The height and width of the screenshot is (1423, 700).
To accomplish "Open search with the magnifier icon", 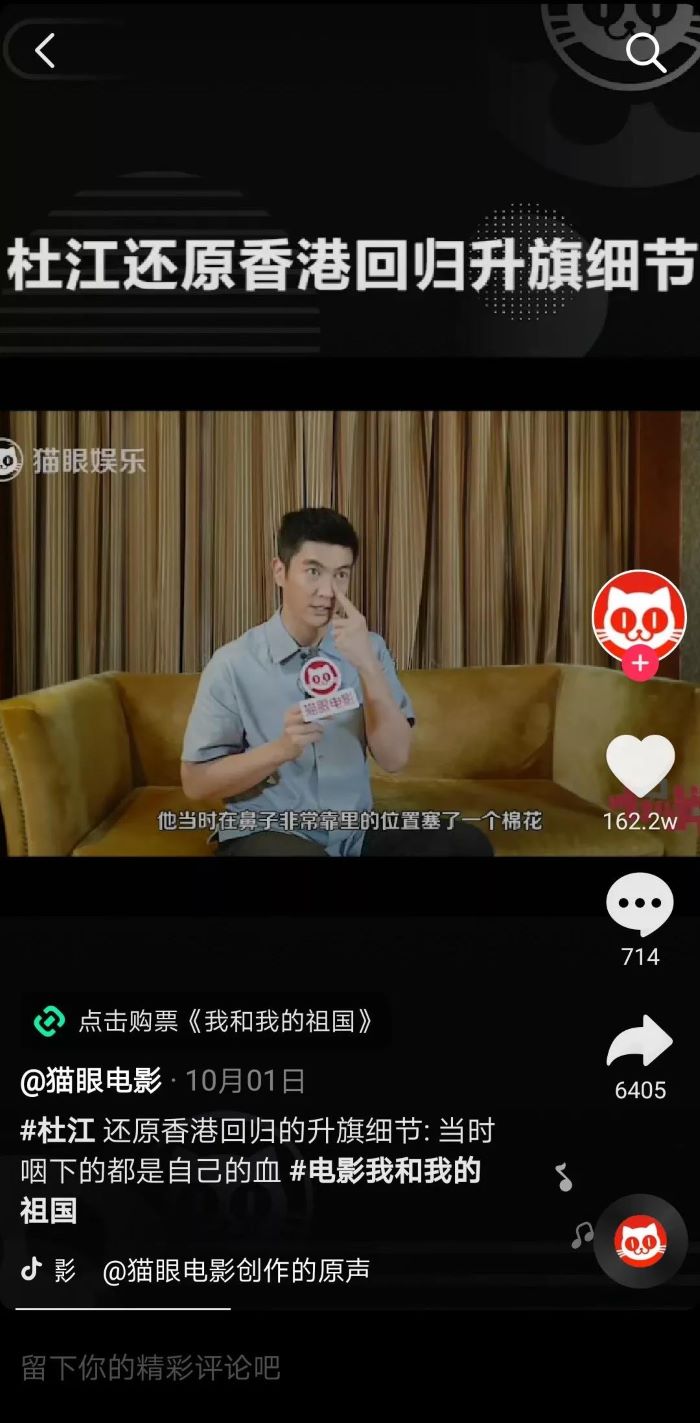I will click(645, 52).
